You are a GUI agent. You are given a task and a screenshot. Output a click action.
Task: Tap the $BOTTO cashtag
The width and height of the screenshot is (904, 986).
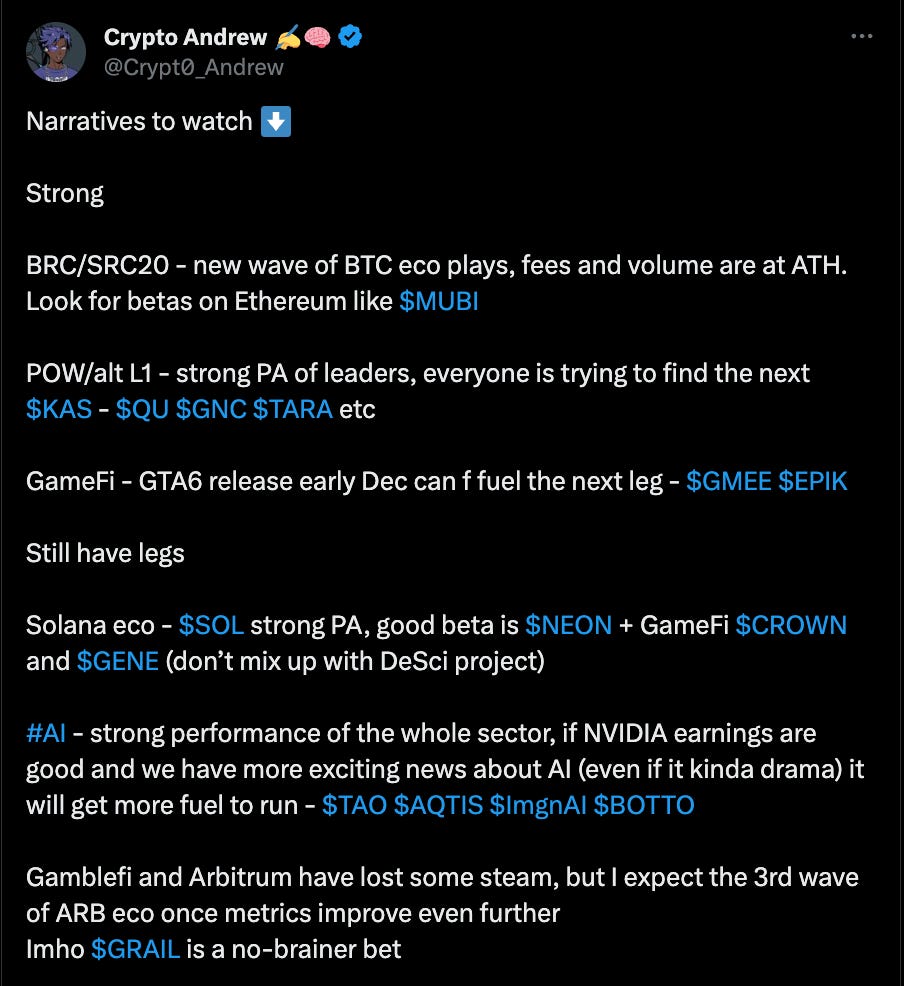pos(643,805)
